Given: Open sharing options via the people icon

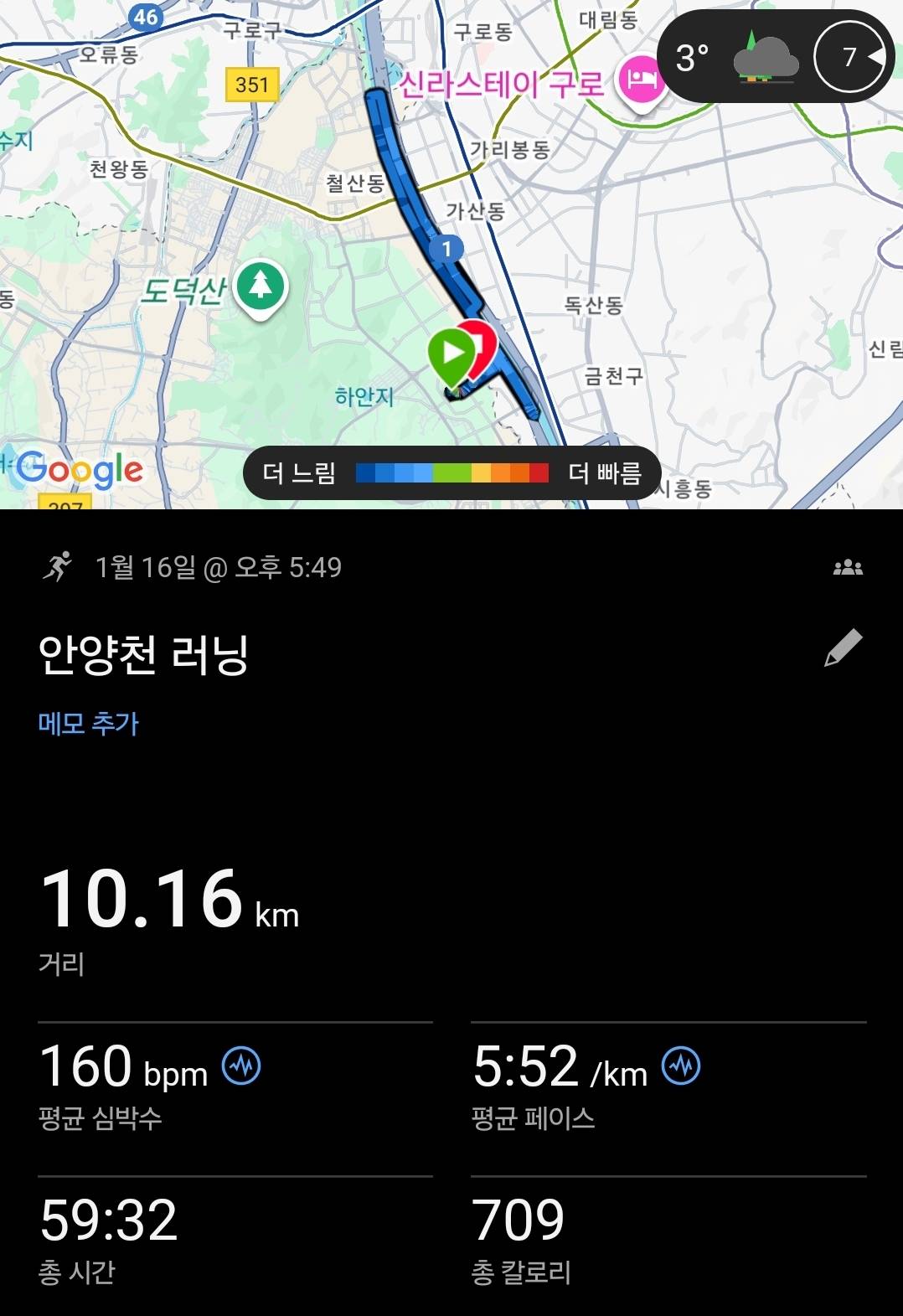Looking at the screenshot, I should pyautogui.click(x=849, y=567).
